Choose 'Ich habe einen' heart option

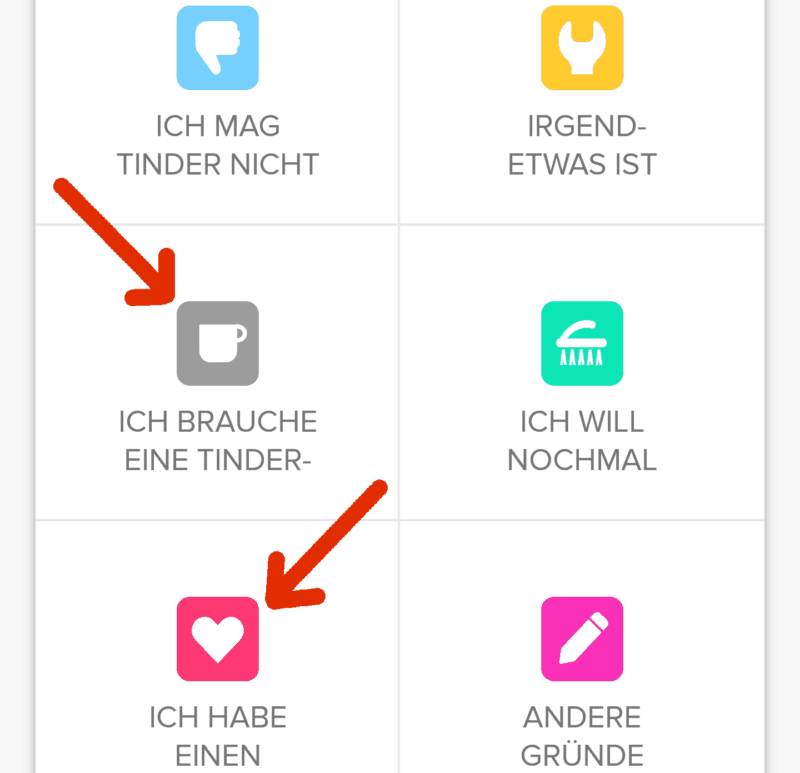click(217, 639)
